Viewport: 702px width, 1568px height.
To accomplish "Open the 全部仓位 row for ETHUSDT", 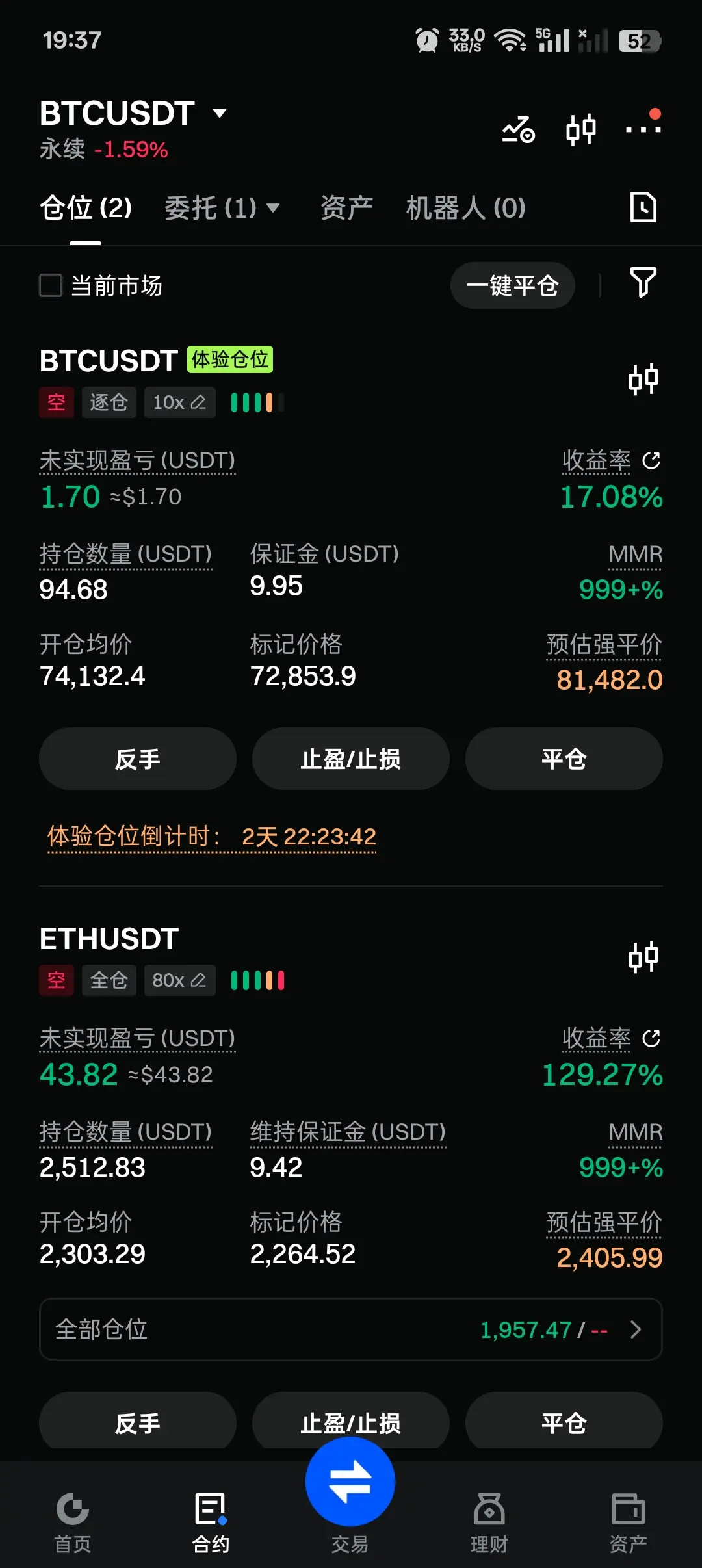I will click(351, 1329).
